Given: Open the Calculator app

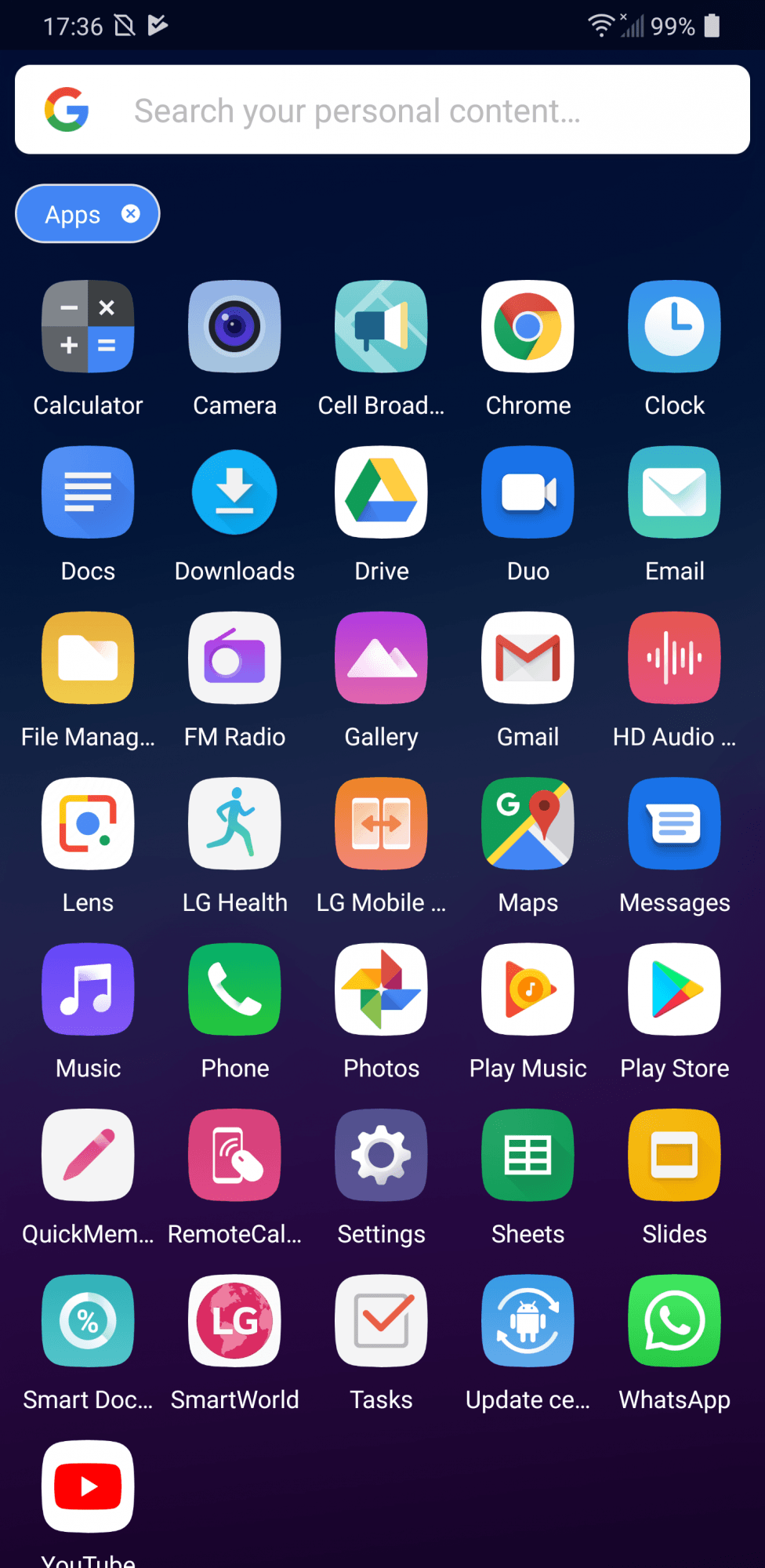Looking at the screenshot, I should coord(88,326).
